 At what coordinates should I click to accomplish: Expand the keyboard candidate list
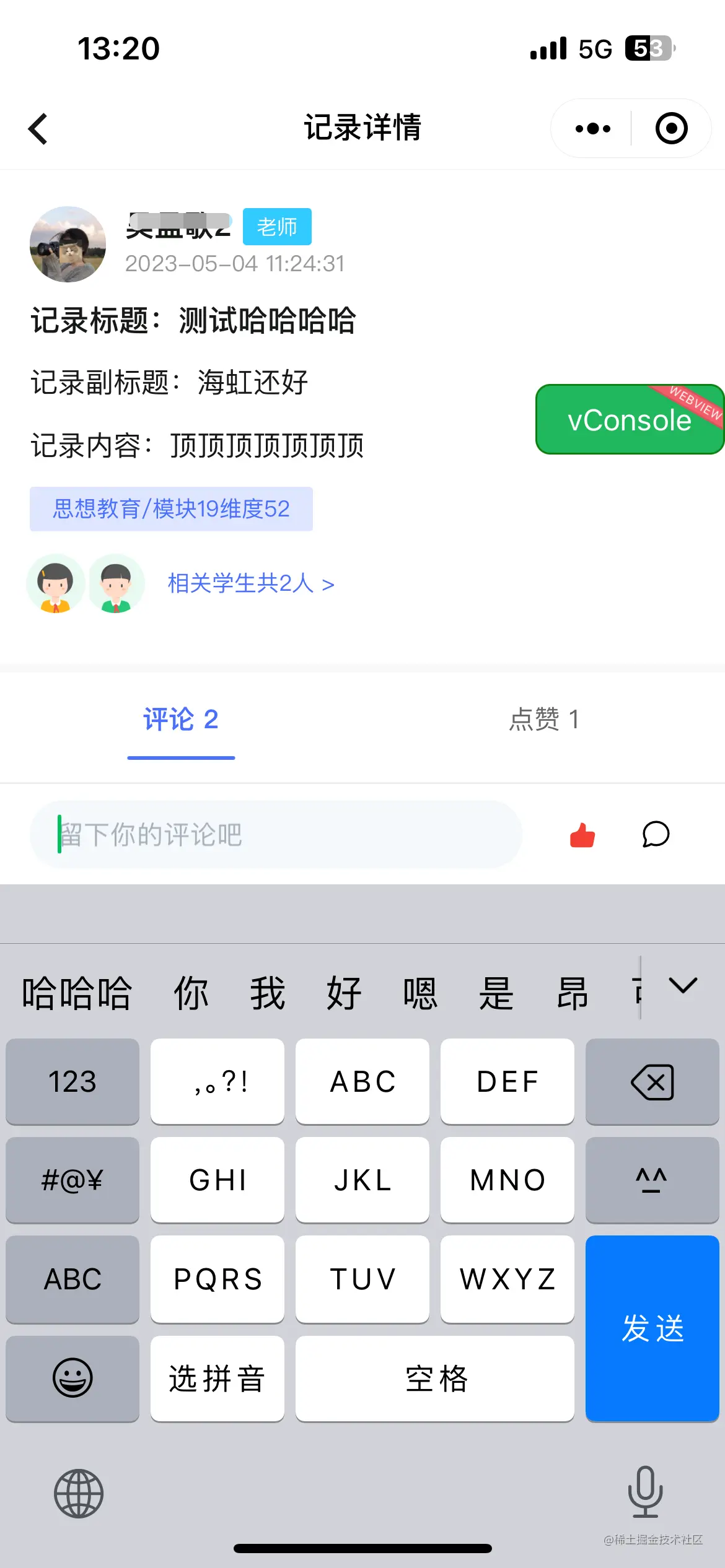coord(683,986)
